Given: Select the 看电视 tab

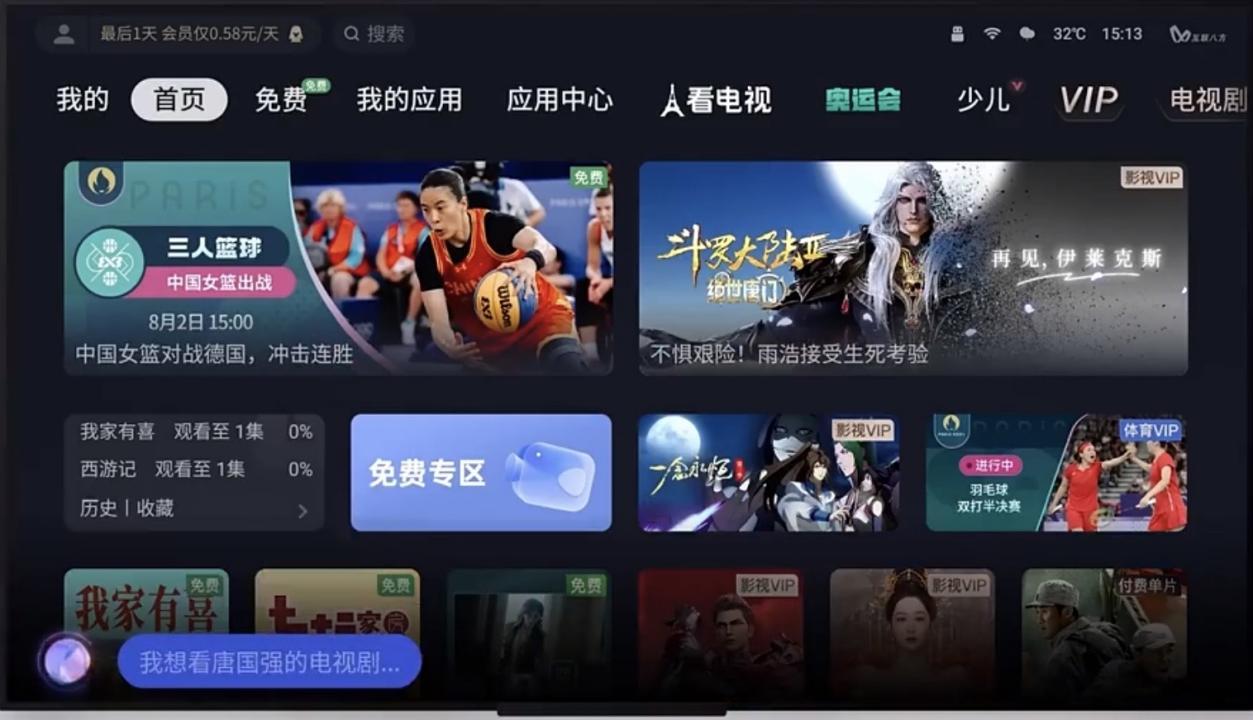Looking at the screenshot, I should 716,100.
